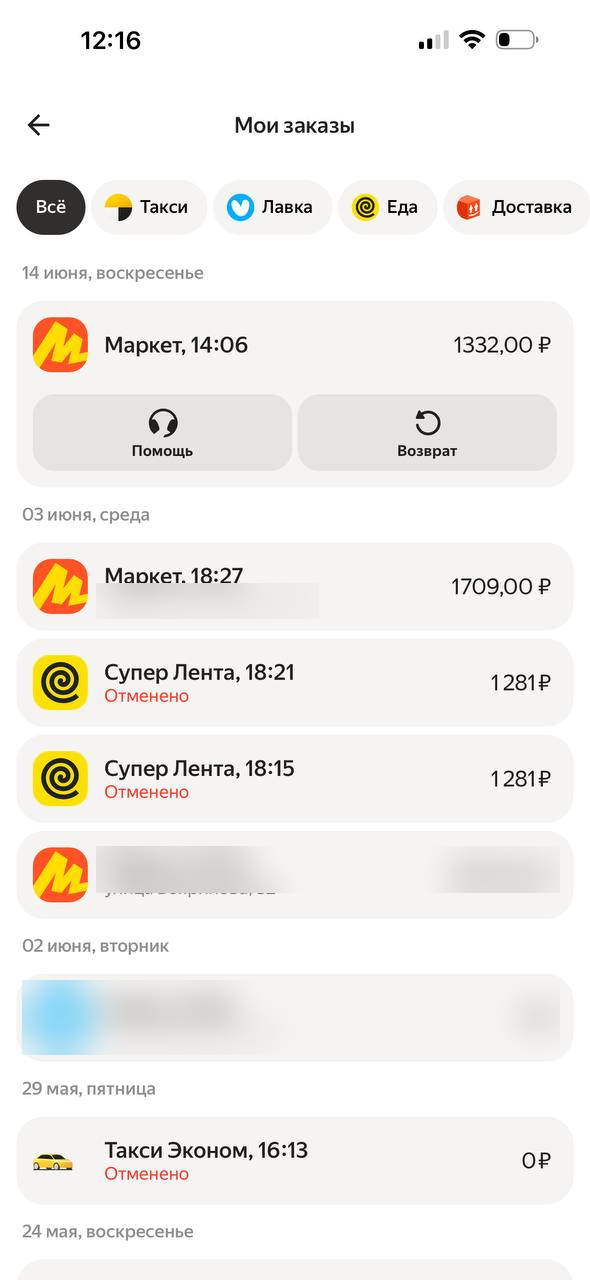The width and height of the screenshot is (590, 1280).
Task: Start a Возврат for the Маркет order
Action: point(427,433)
